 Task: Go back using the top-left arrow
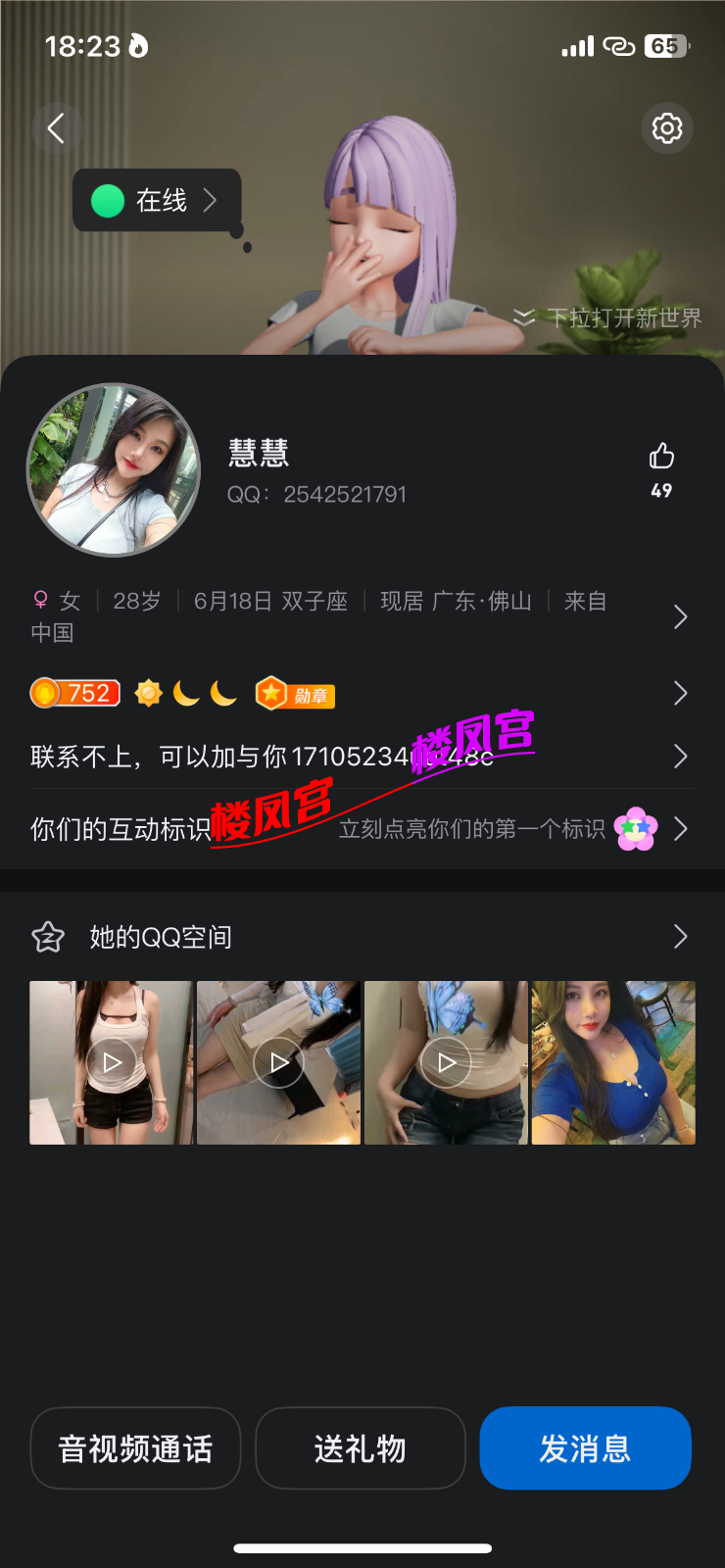(57, 127)
